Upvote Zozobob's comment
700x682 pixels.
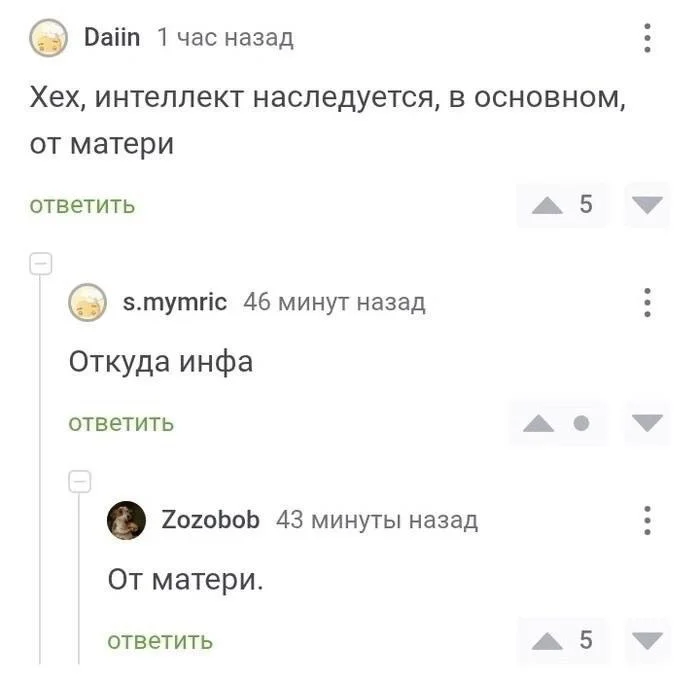[x=547, y=641]
